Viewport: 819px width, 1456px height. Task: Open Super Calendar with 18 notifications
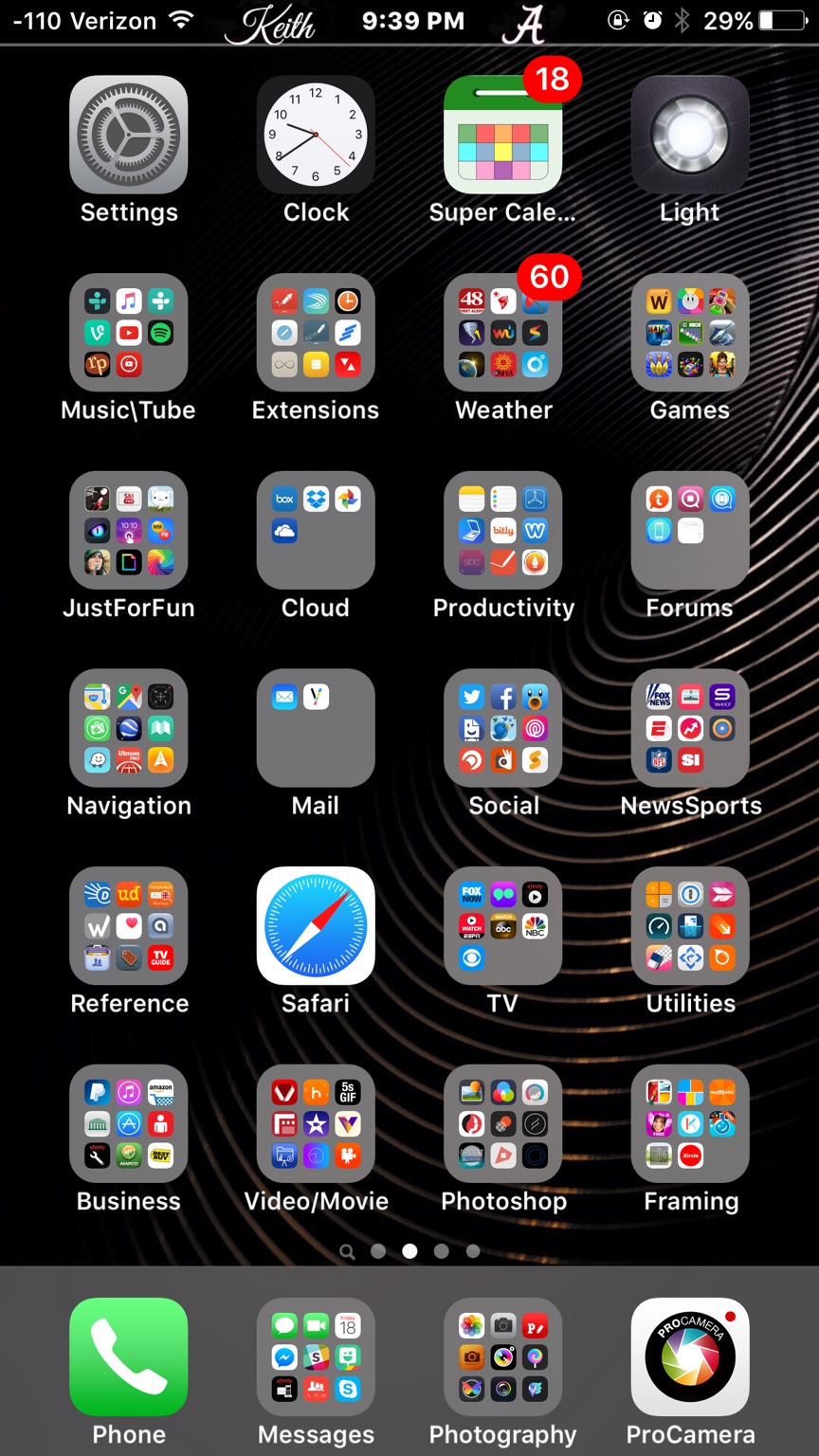(502, 135)
